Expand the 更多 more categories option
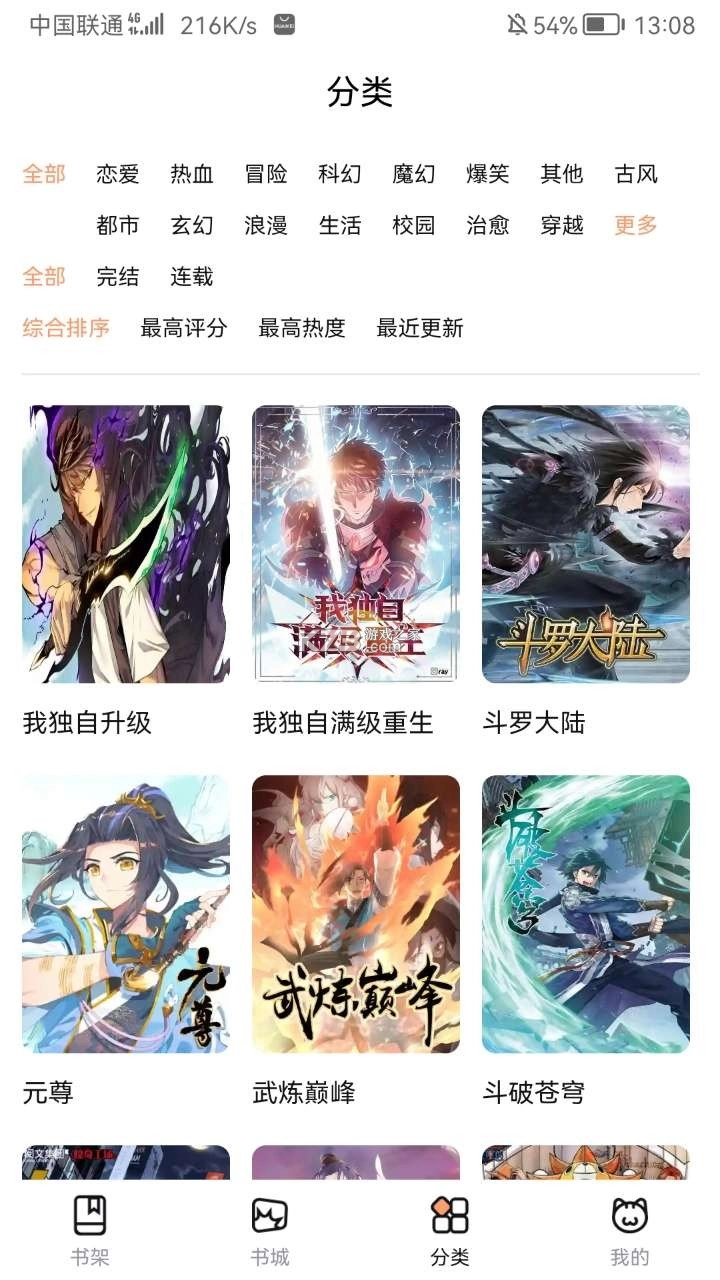 click(634, 227)
